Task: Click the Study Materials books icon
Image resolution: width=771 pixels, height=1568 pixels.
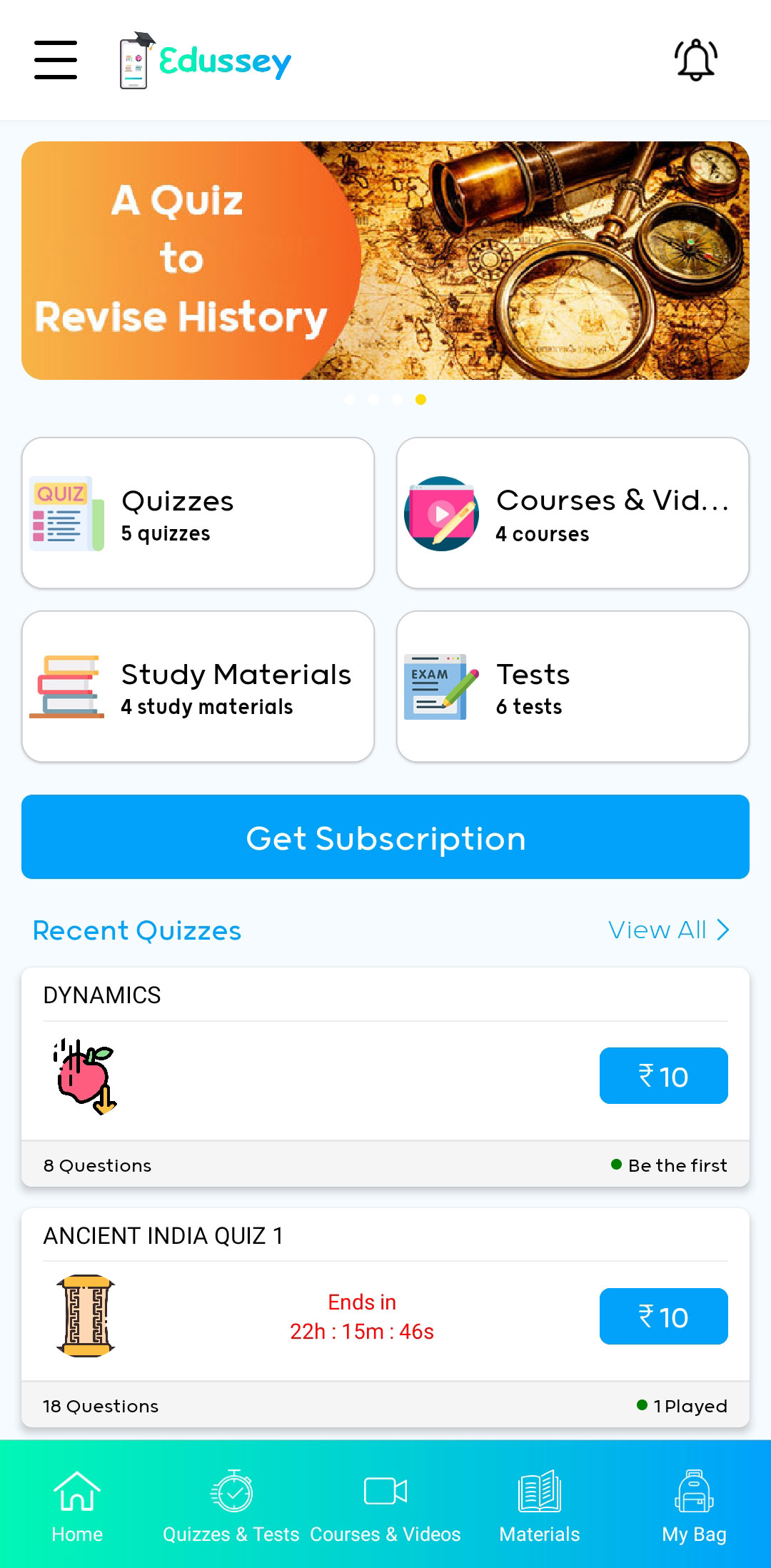Action: 68,684
